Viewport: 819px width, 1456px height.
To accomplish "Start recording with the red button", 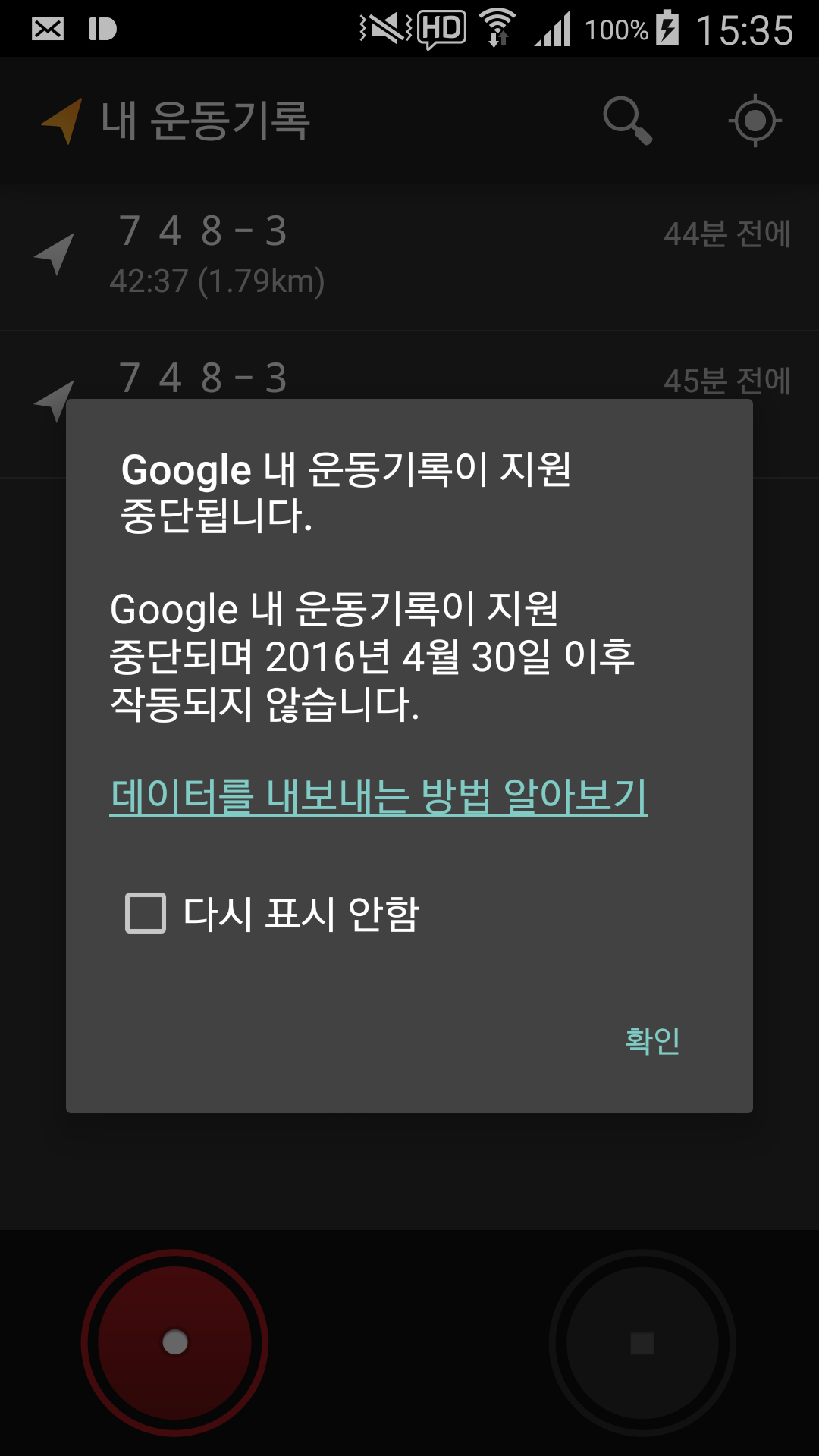I will pyautogui.click(x=175, y=1342).
